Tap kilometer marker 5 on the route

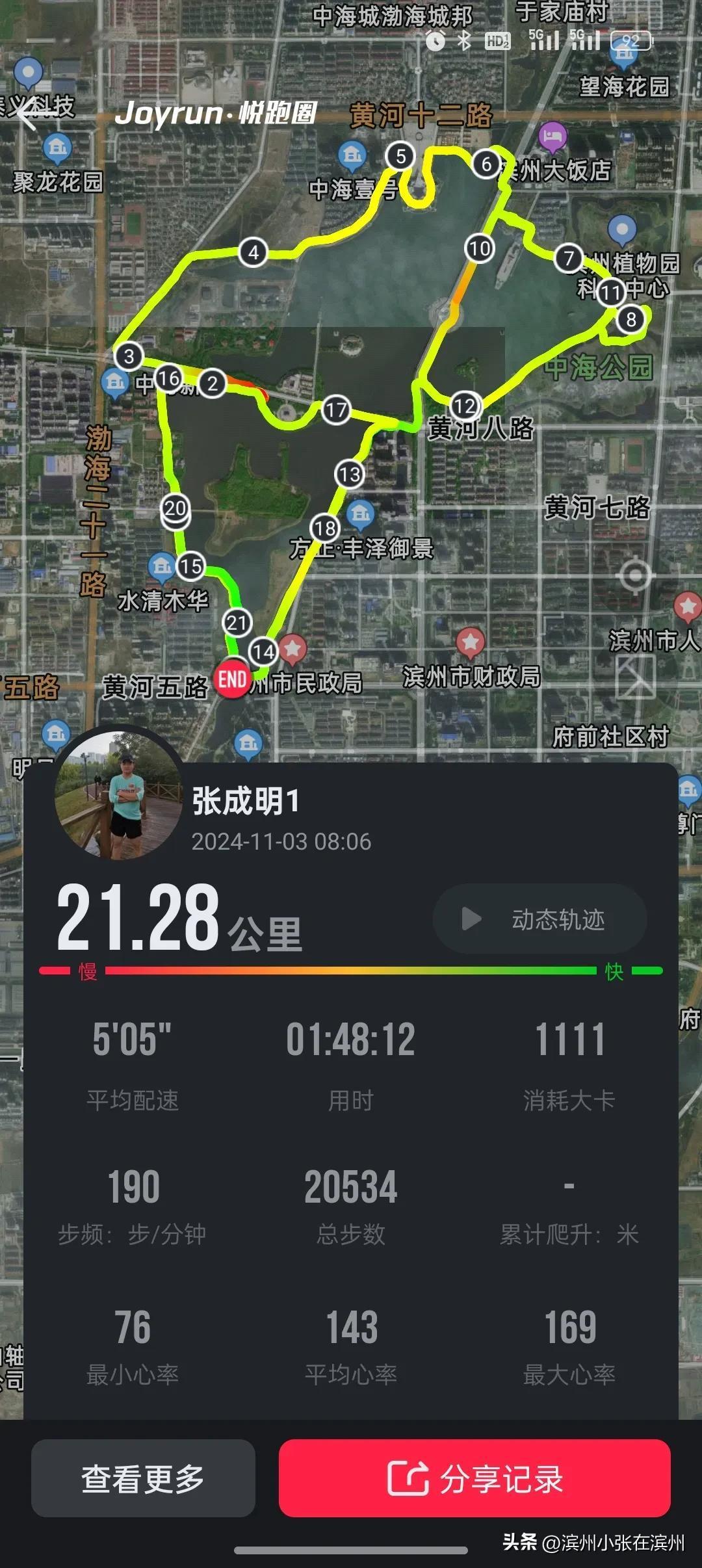pyautogui.click(x=401, y=155)
